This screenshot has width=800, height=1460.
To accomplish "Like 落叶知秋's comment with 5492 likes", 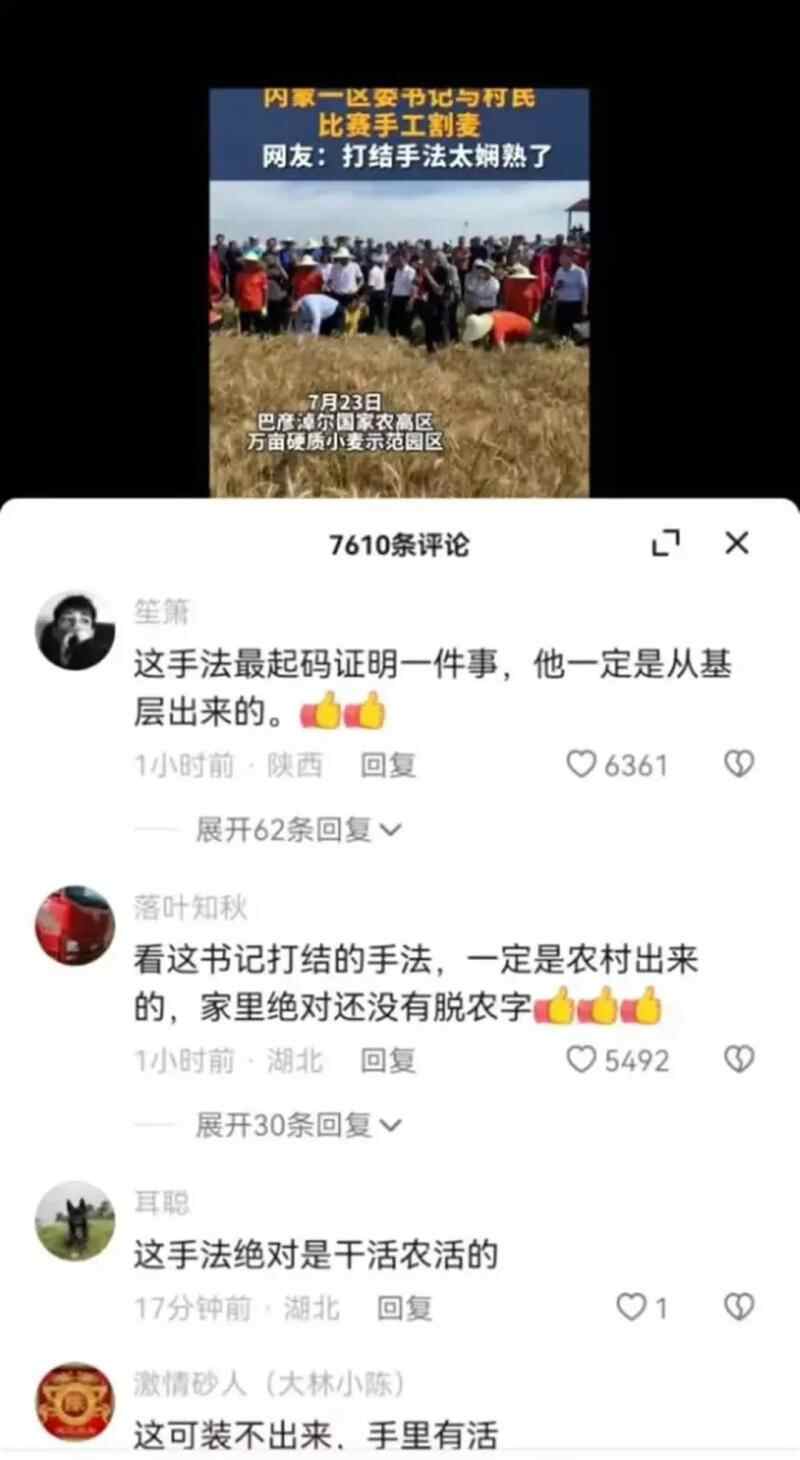I will coord(582,1060).
